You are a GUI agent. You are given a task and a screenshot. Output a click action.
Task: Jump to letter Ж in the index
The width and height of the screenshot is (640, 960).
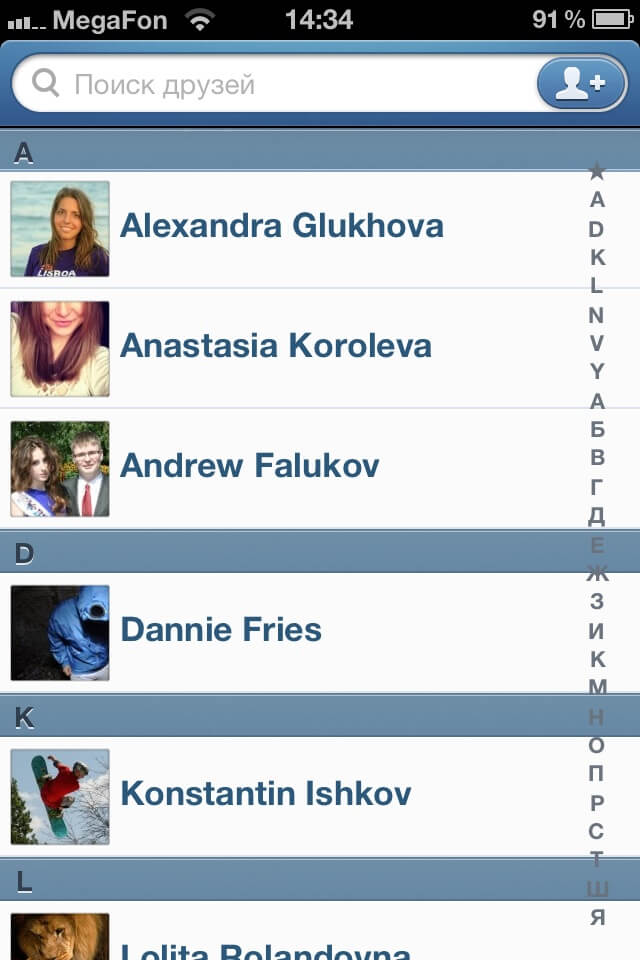[597, 573]
